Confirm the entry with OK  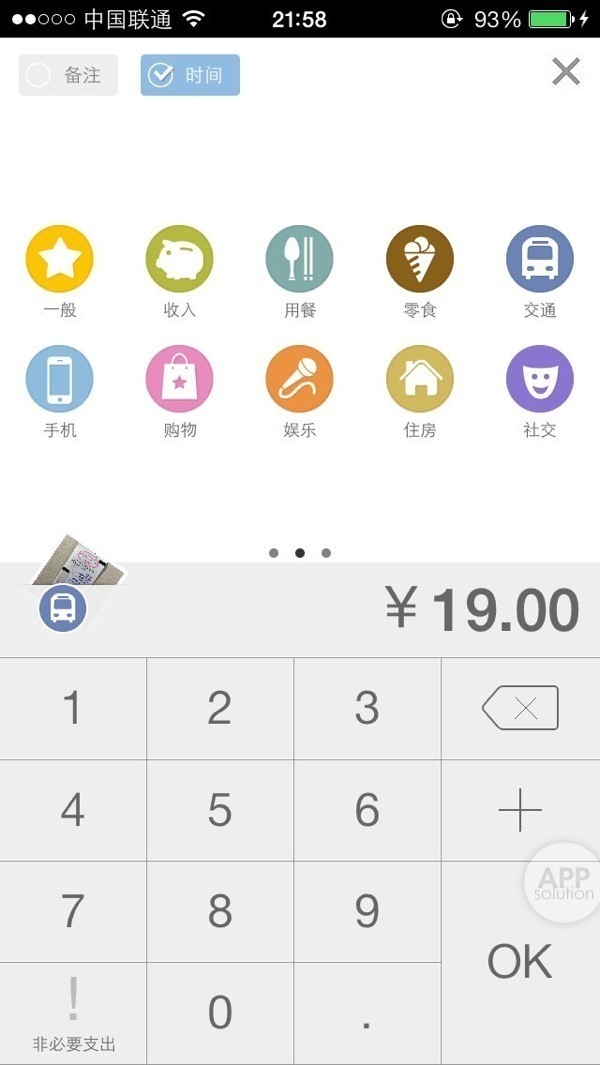(x=520, y=962)
